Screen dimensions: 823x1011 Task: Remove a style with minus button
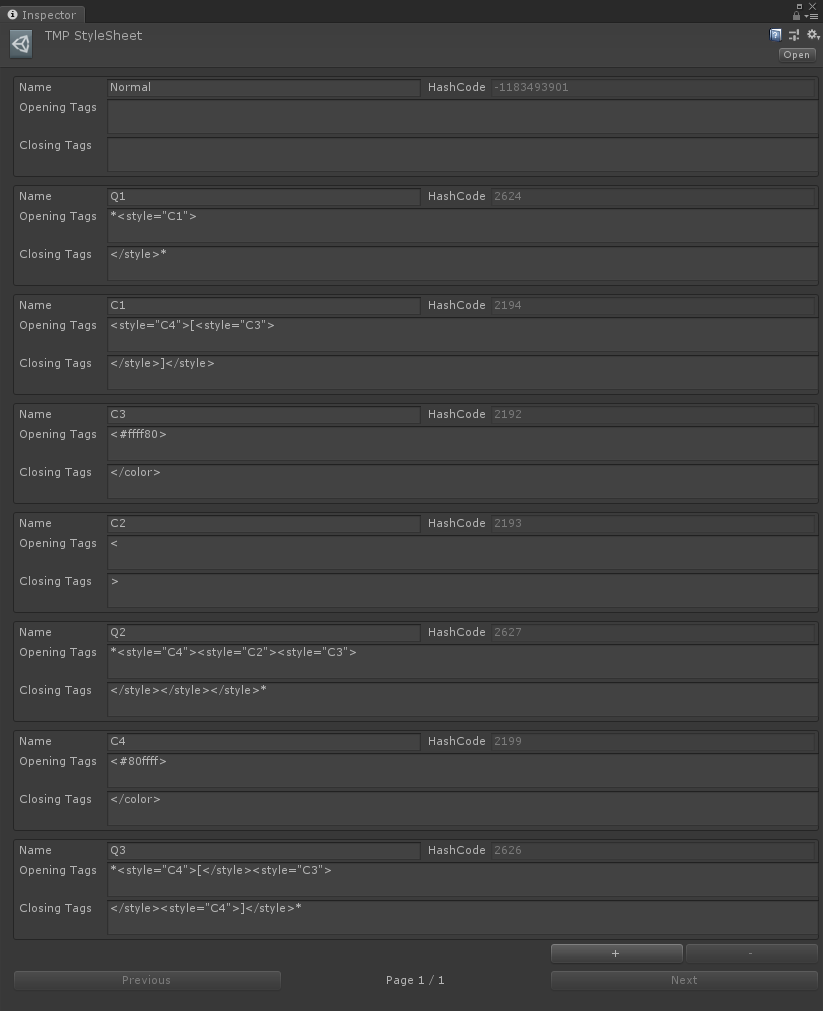click(751, 953)
